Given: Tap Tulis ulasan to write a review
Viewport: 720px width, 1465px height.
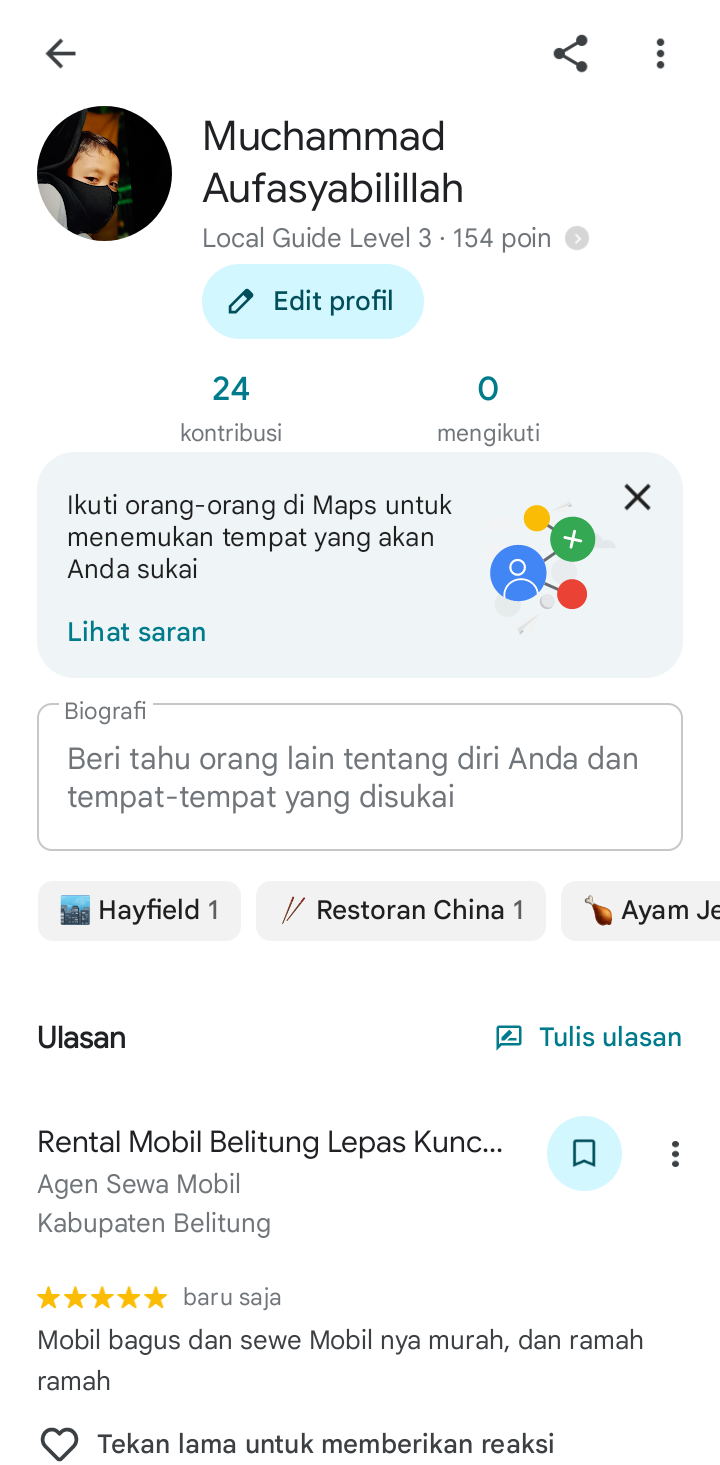Looking at the screenshot, I should click(x=588, y=1037).
